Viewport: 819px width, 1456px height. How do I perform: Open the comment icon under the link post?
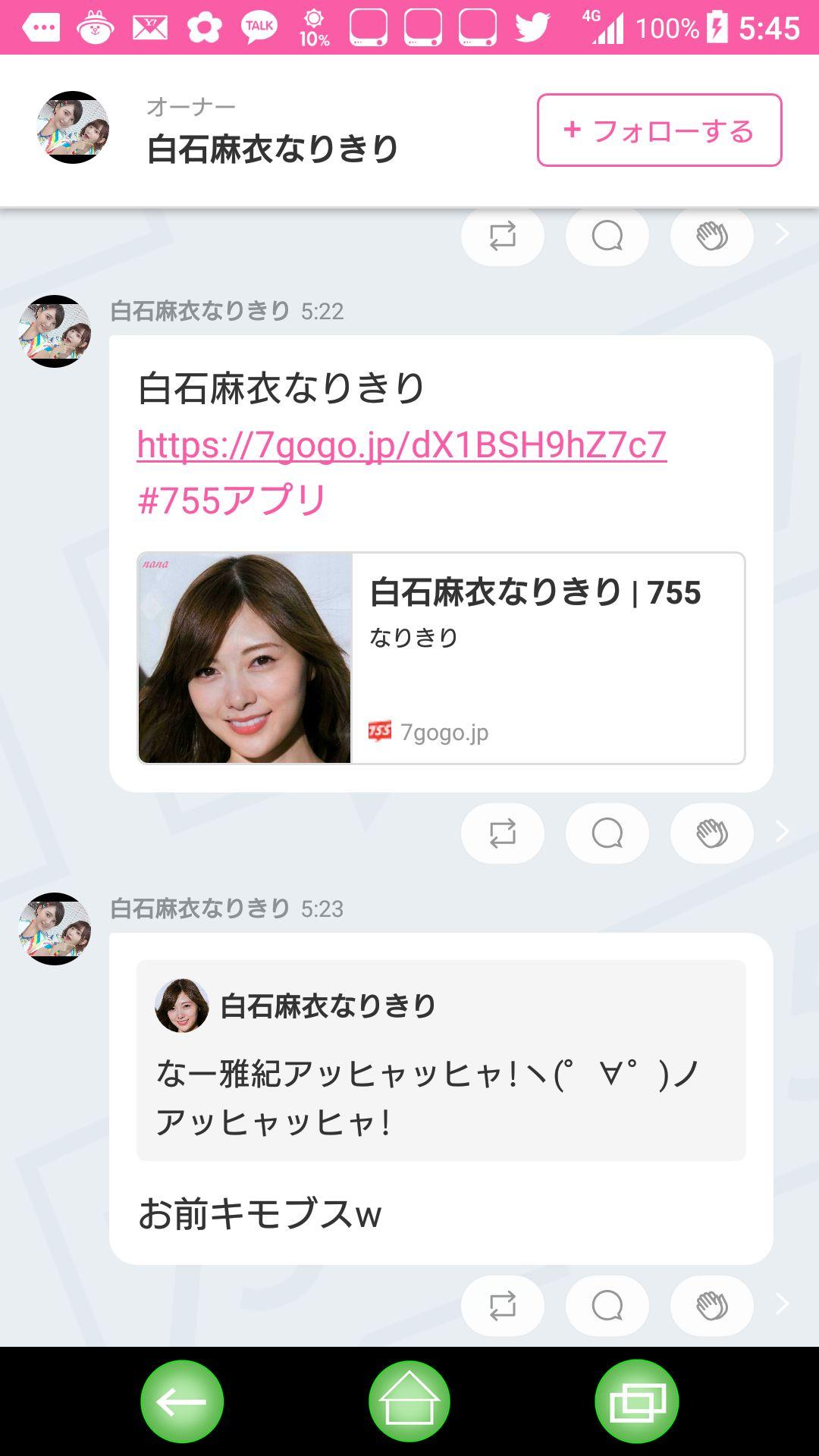pyautogui.click(x=606, y=833)
